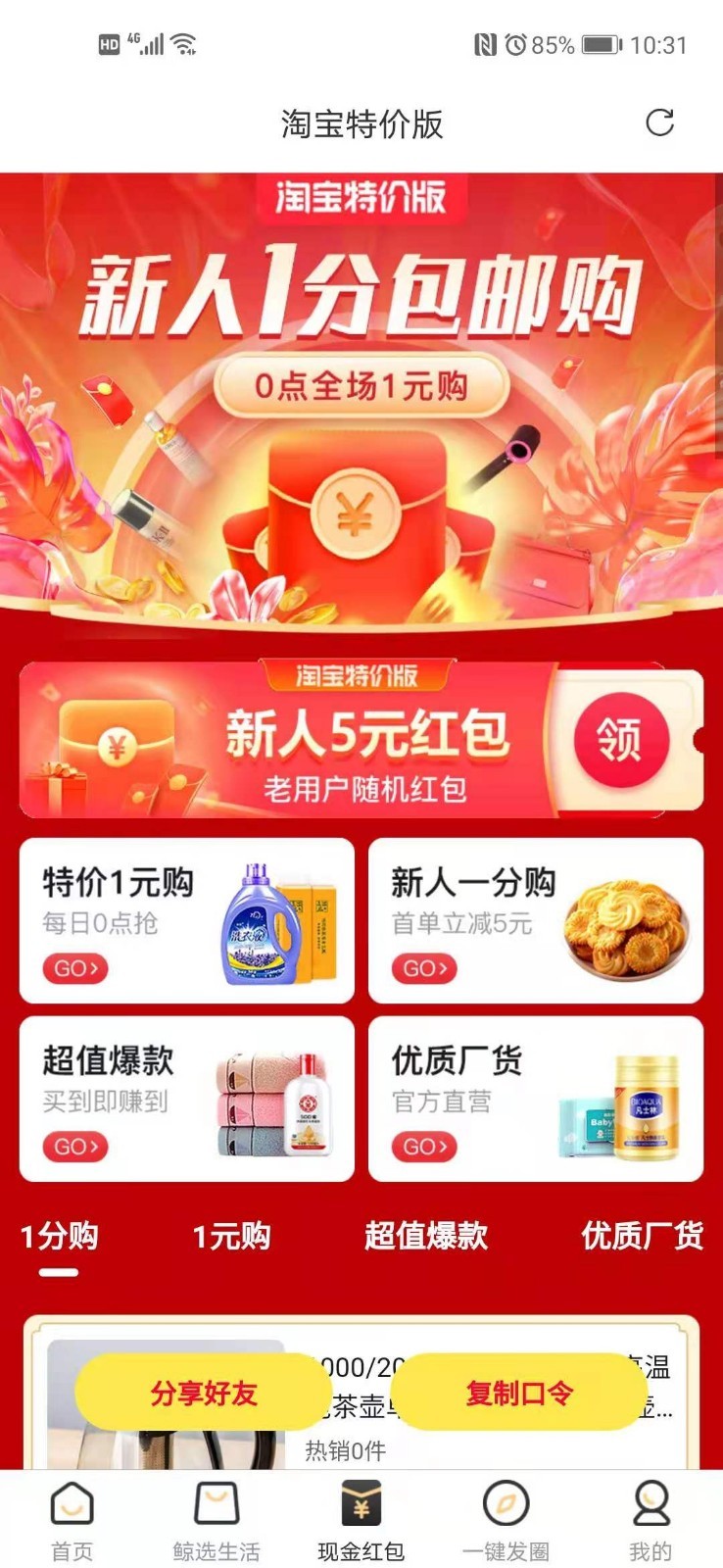Select the 1分购 tab
This screenshot has height=1568, width=723.
(59, 1237)
